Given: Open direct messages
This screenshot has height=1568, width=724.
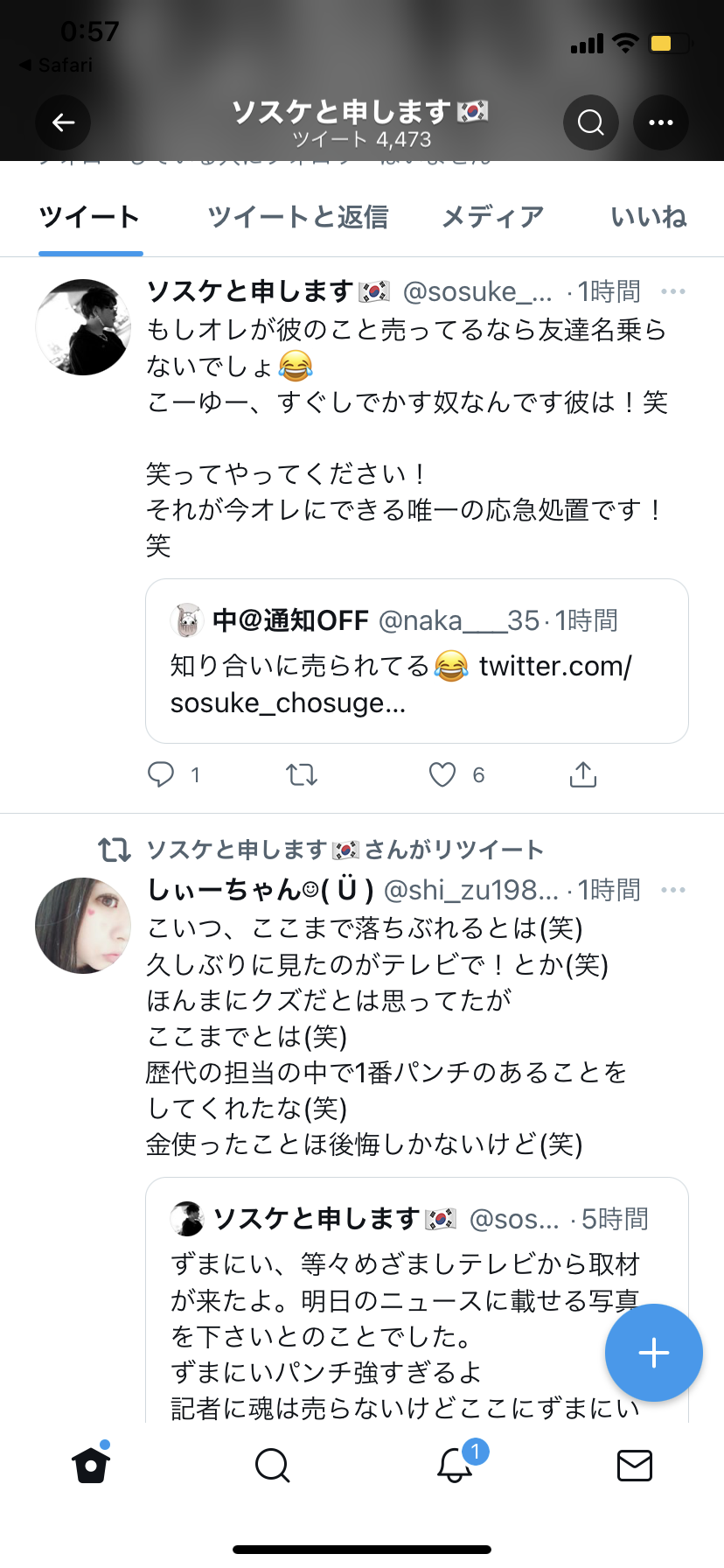Looking at the screenshot, I should coord(635,1465).
